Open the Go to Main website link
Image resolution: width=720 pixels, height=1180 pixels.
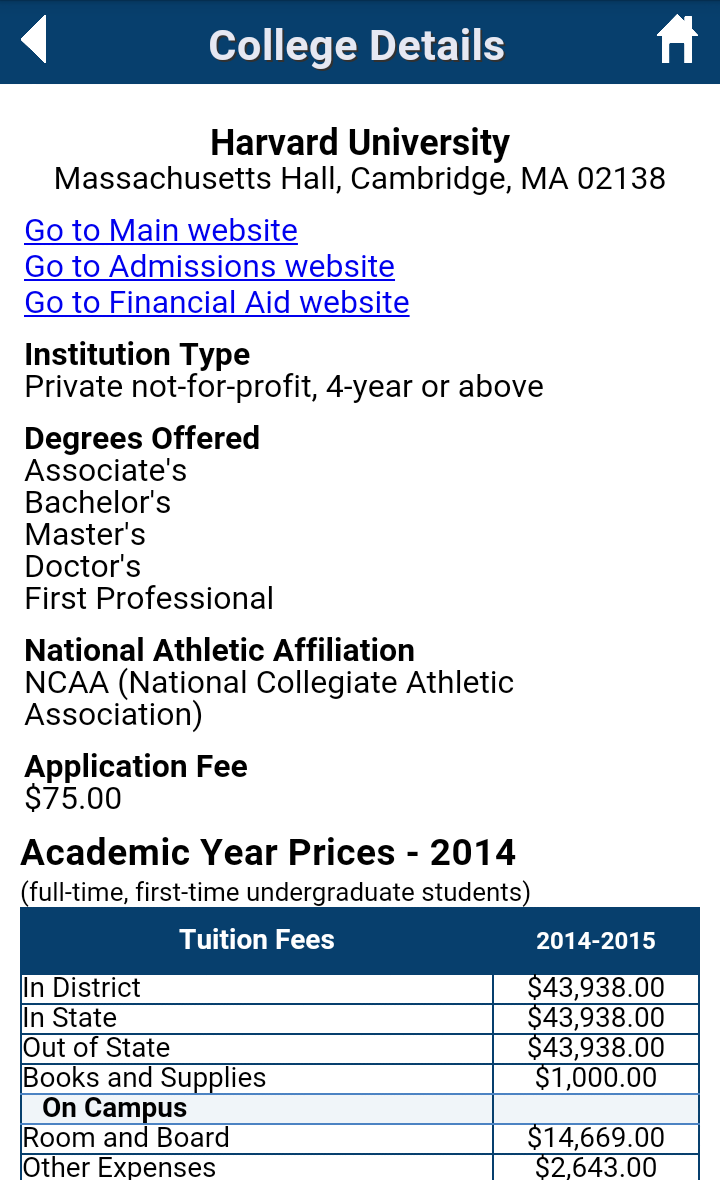[161, 231]
